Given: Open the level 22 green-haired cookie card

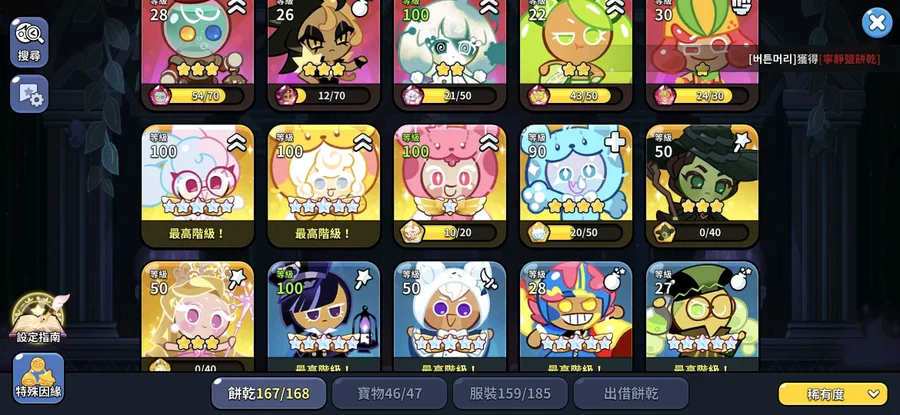Looking at the screenshot, I should click(x=575, y=50).
